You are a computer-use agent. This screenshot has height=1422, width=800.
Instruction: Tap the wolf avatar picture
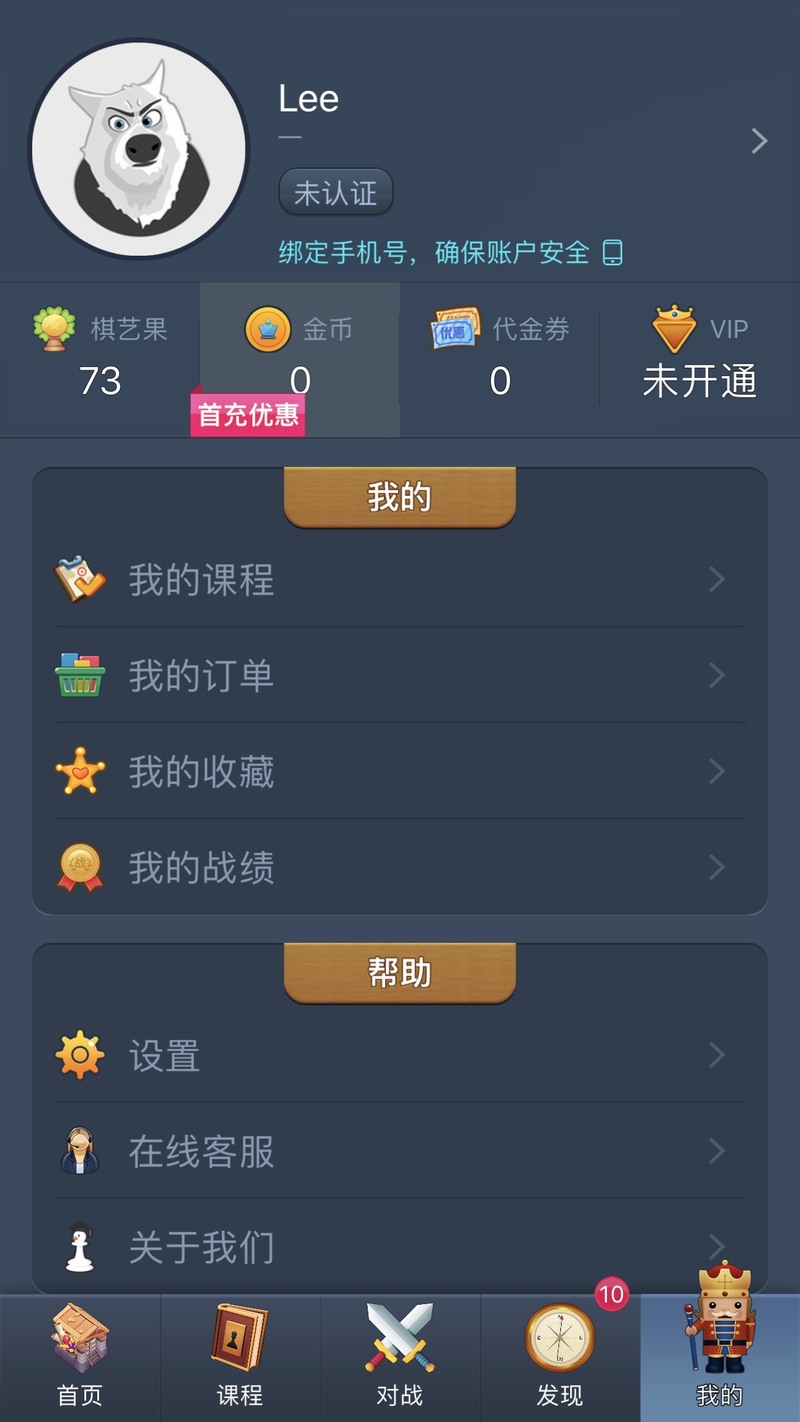click(139, 149)
